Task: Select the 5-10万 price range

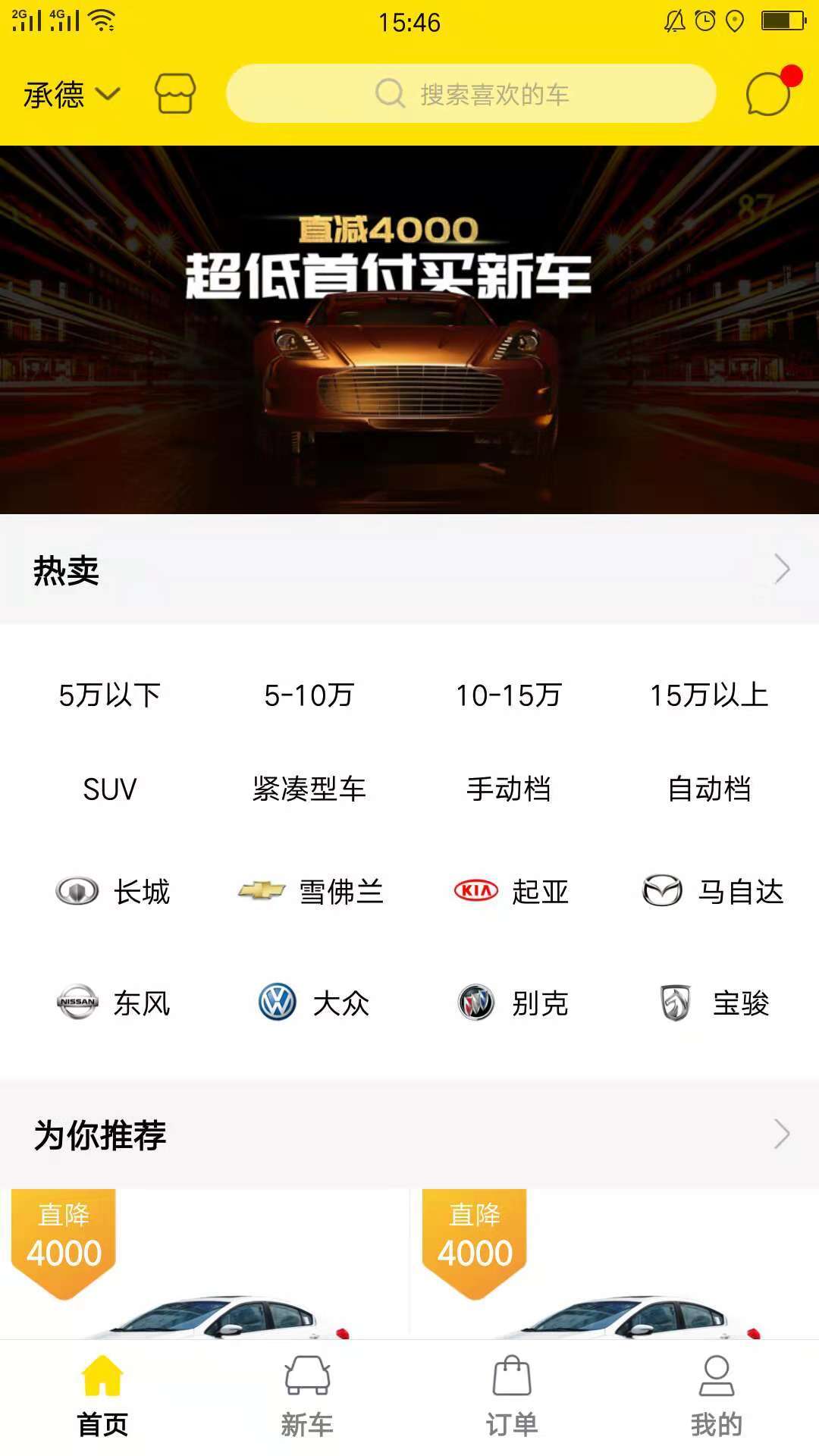Action: (x=309, y=695)
